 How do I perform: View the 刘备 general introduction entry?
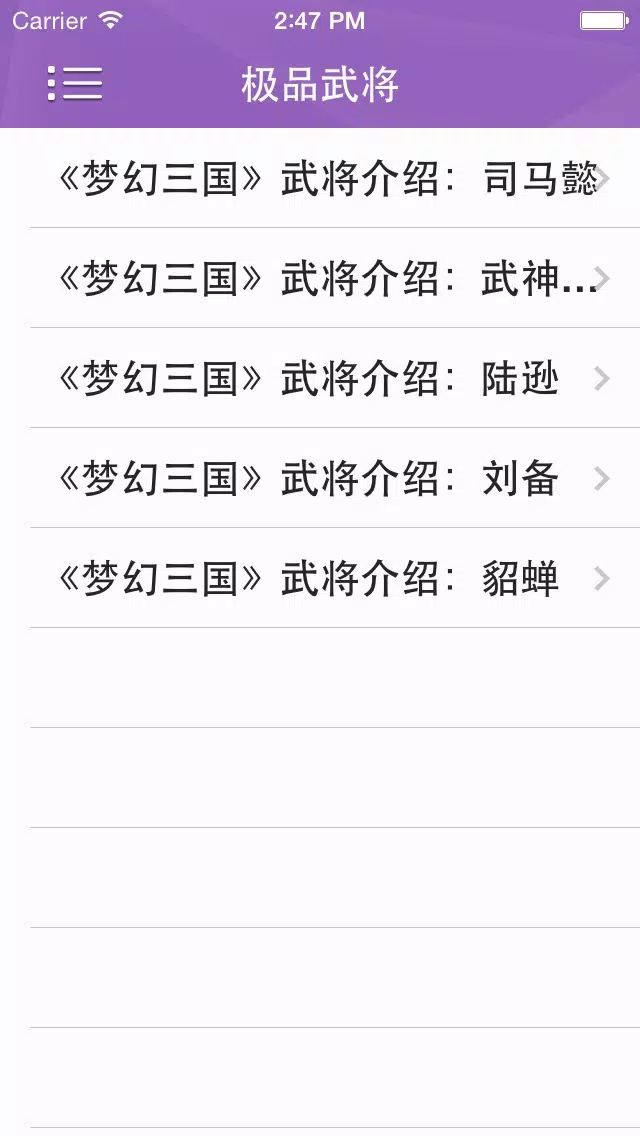[x=320, y=478]
